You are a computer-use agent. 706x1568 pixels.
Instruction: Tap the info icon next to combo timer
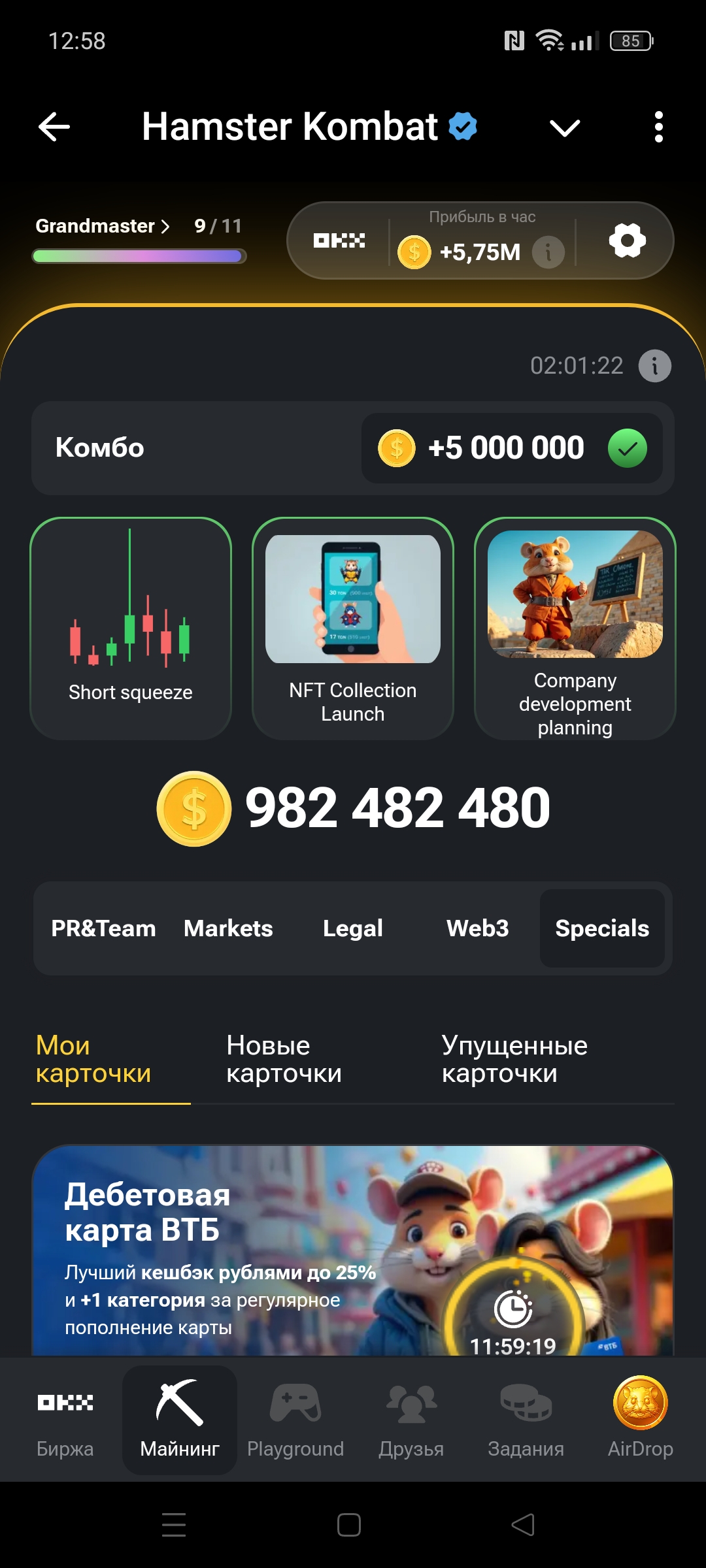click(x=654, y=366)
